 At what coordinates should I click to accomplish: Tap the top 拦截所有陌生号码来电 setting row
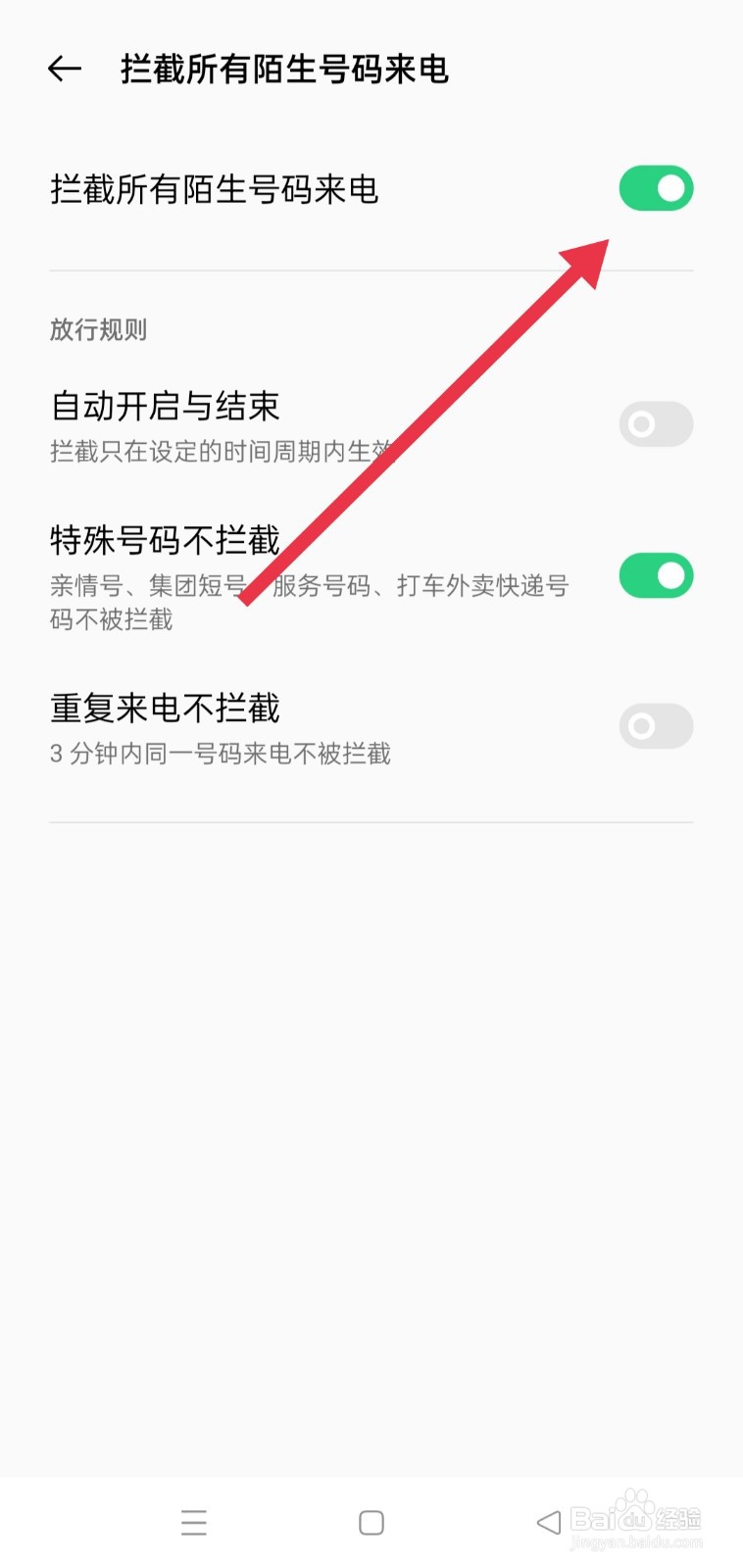pos(294,188)
